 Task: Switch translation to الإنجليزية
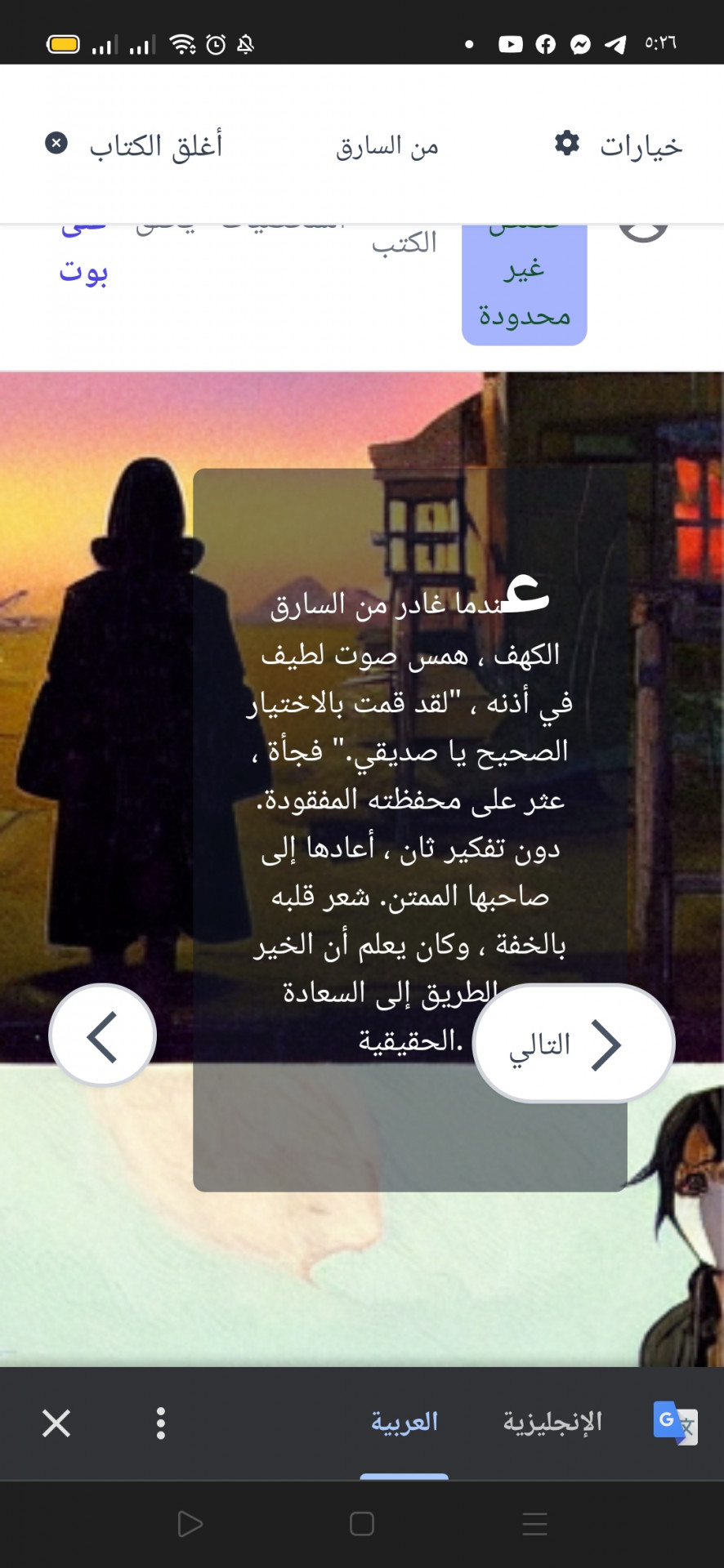pos(552,1422)
